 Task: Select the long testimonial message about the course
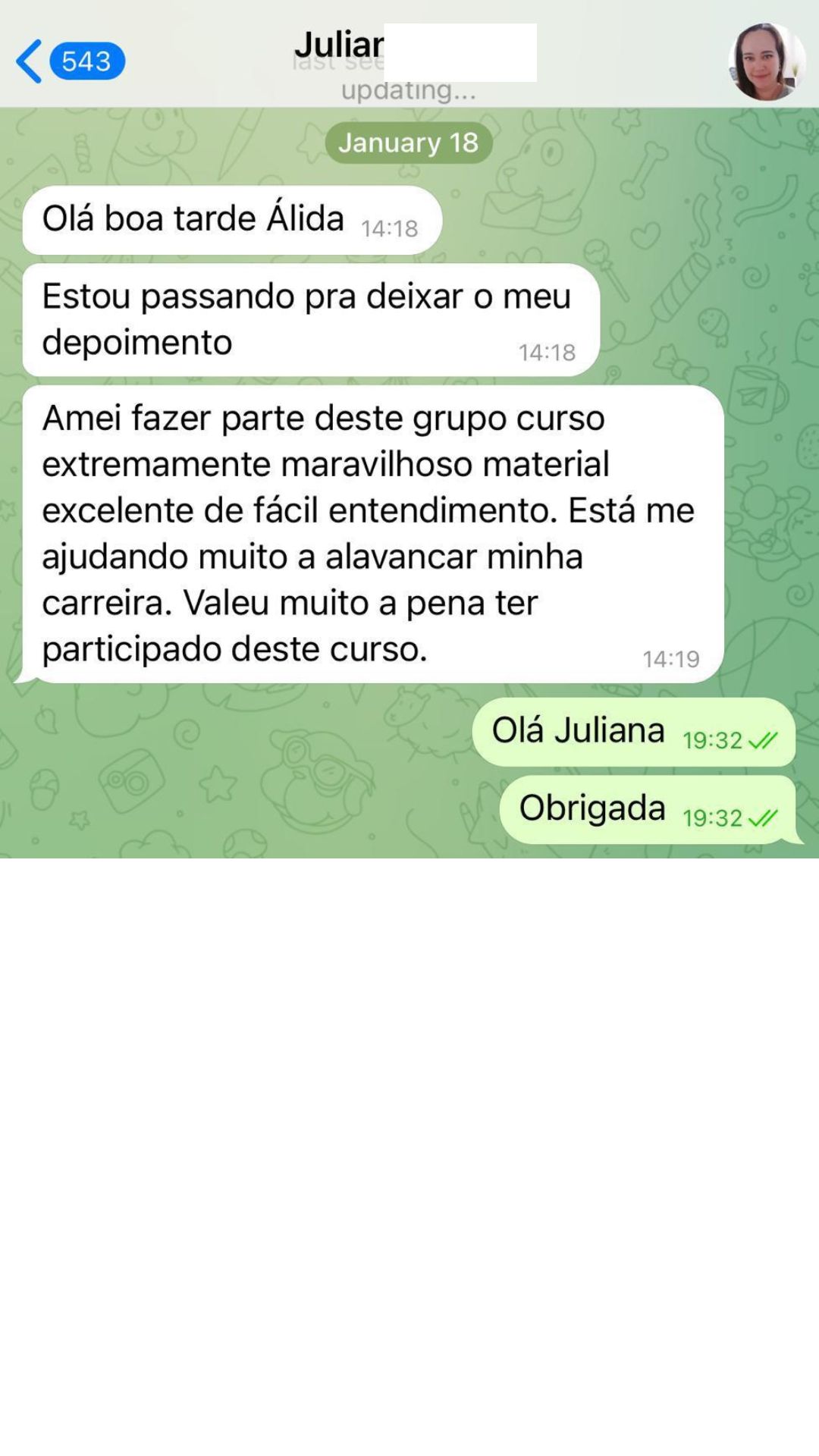pyautogui.click(x=364, y=531)
